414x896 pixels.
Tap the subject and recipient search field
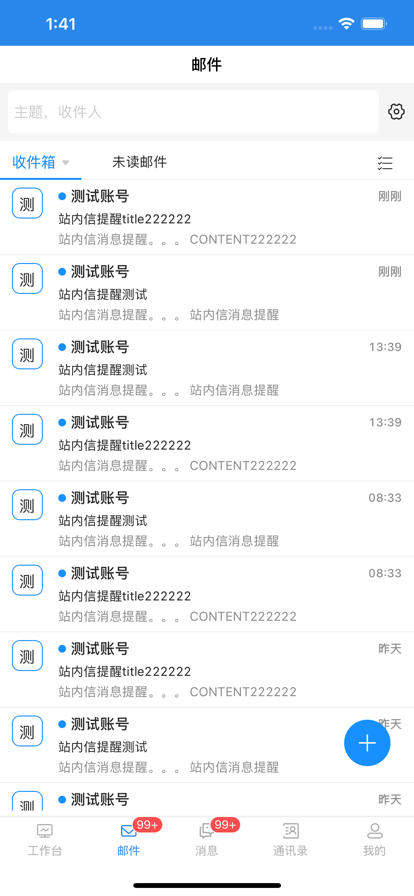(193, 112)
